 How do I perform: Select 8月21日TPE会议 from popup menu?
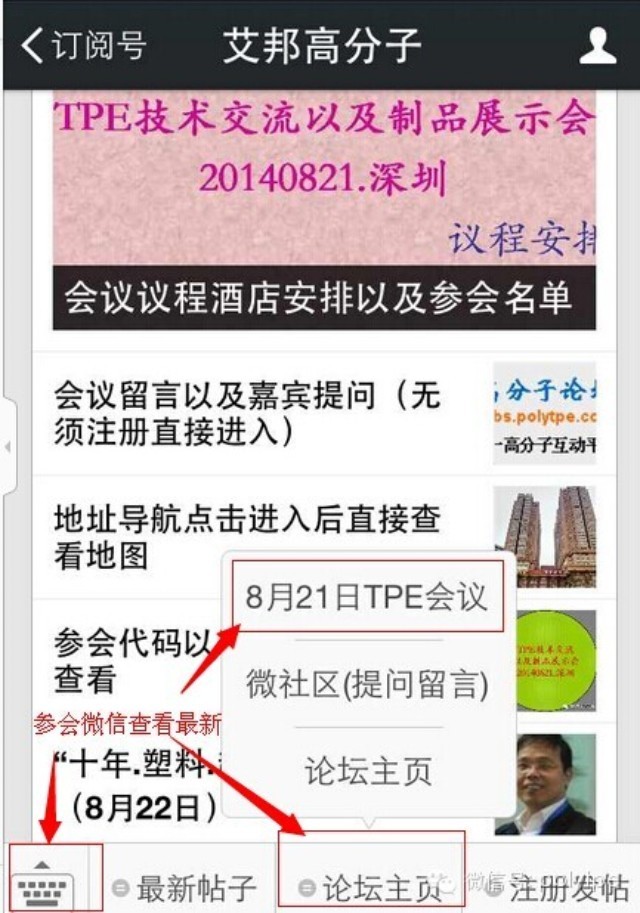[x=367, y=597]
